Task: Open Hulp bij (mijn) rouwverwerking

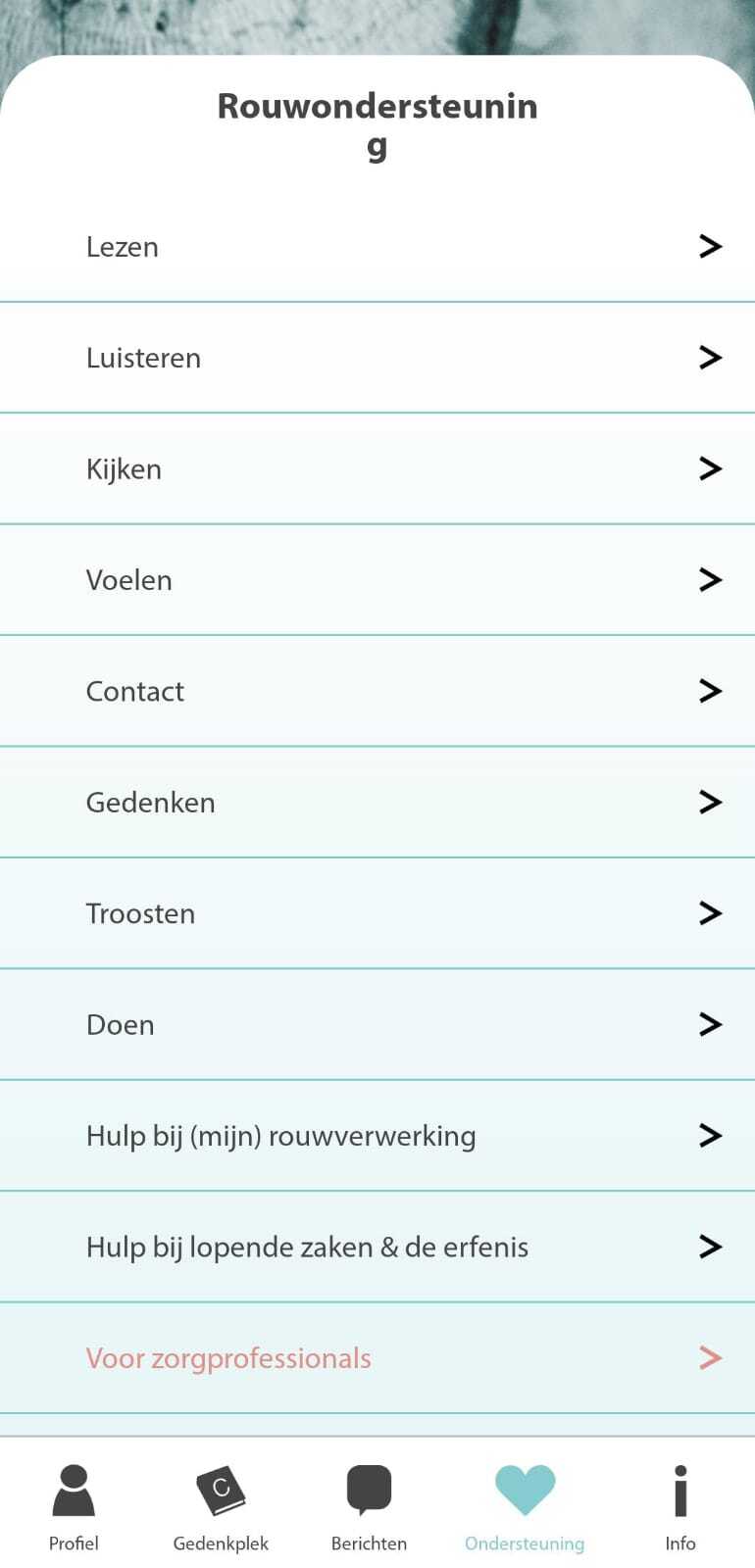Action: [377, 1136]
